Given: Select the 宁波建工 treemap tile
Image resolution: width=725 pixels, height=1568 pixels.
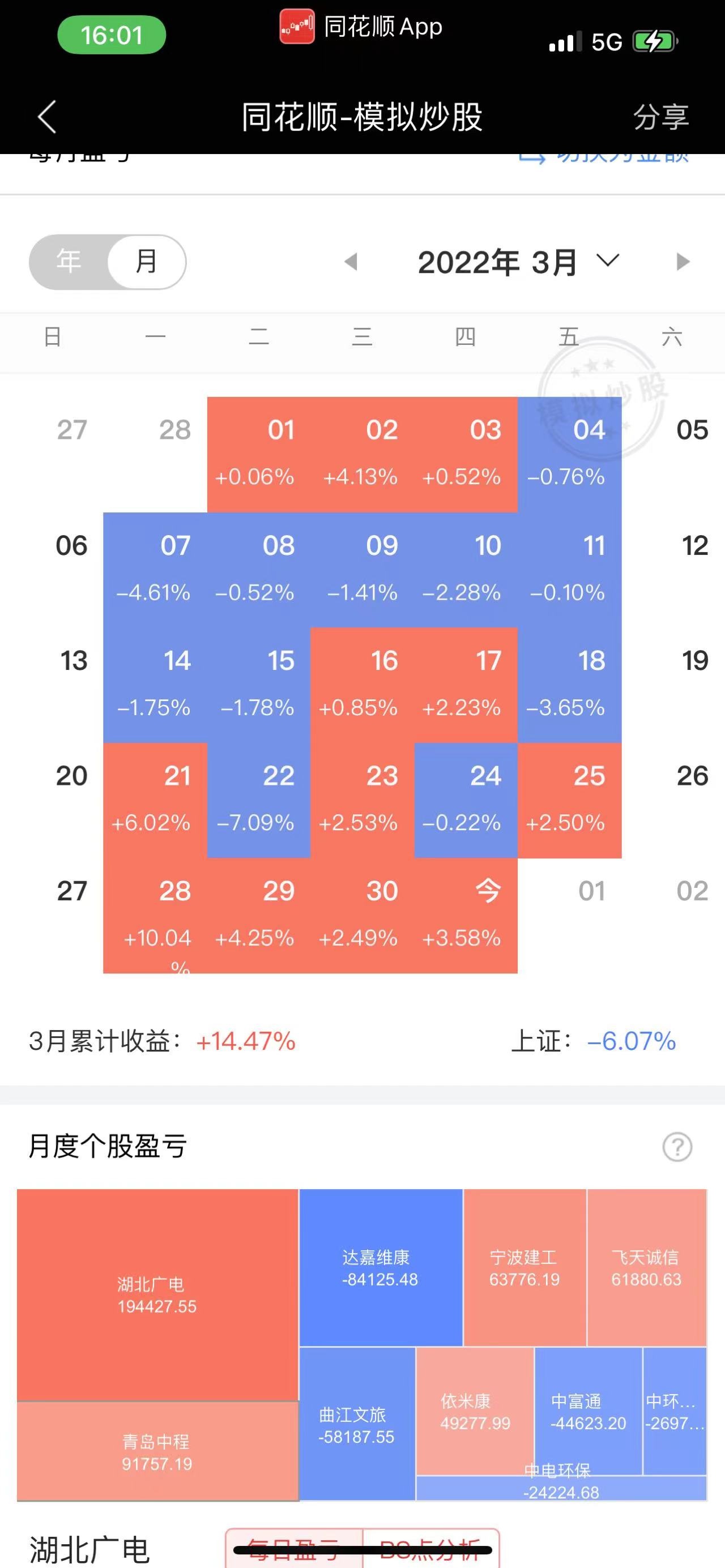Looking at the screenshot, I should (x=524, y=1268).
